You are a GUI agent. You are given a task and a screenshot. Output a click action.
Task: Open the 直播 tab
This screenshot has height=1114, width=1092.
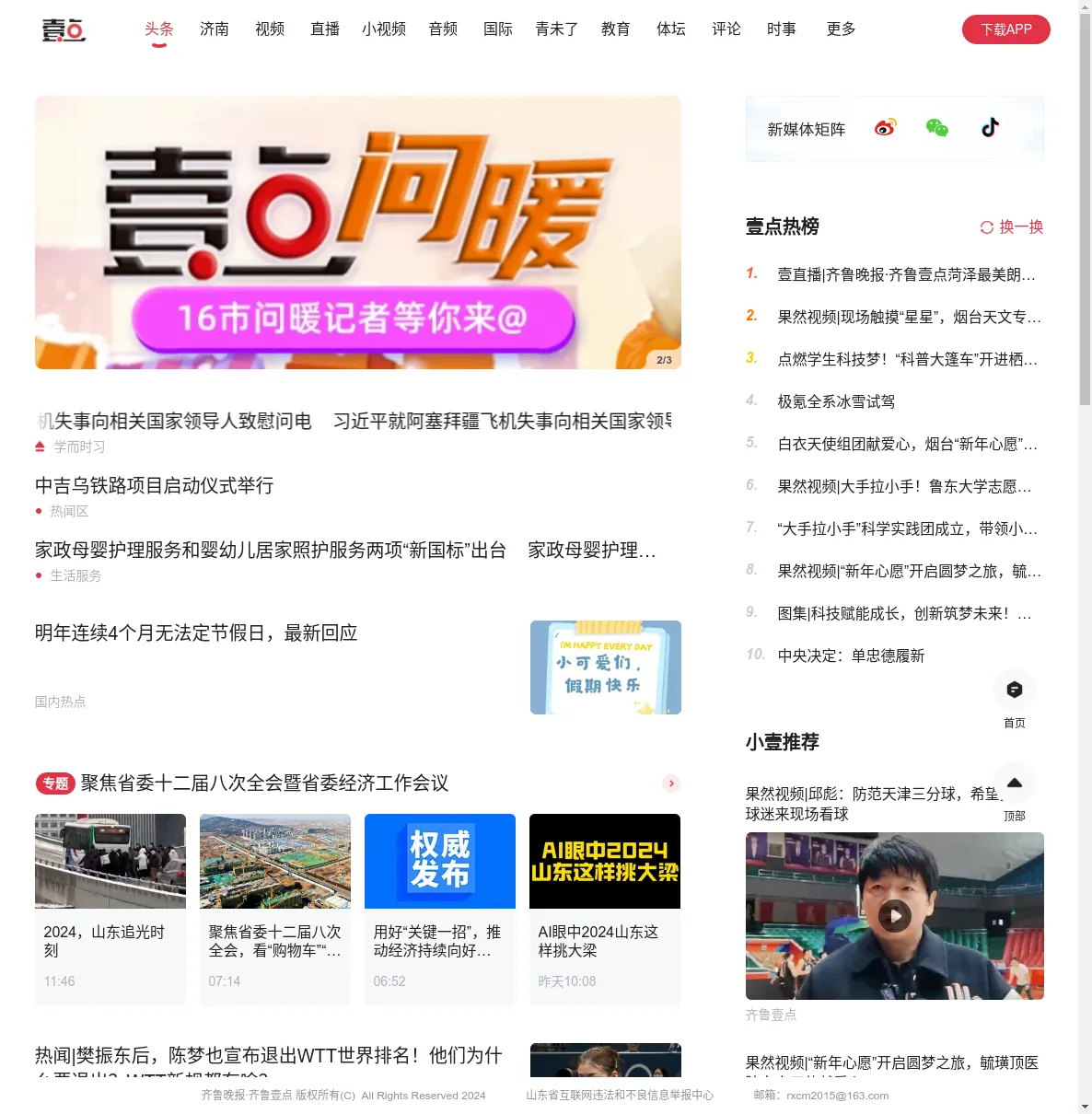click(325, 29)
